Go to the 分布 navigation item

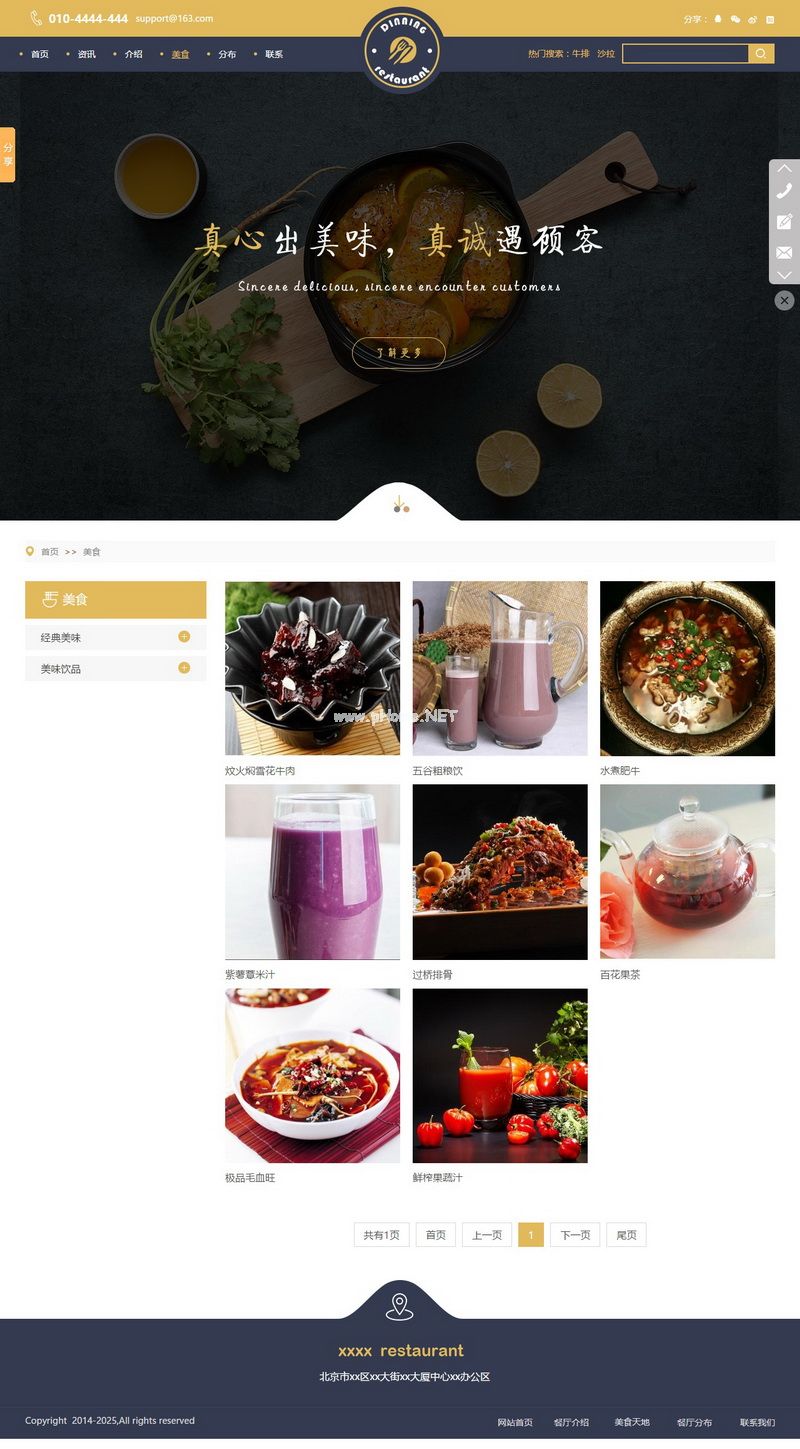click(x=227, y=54)
